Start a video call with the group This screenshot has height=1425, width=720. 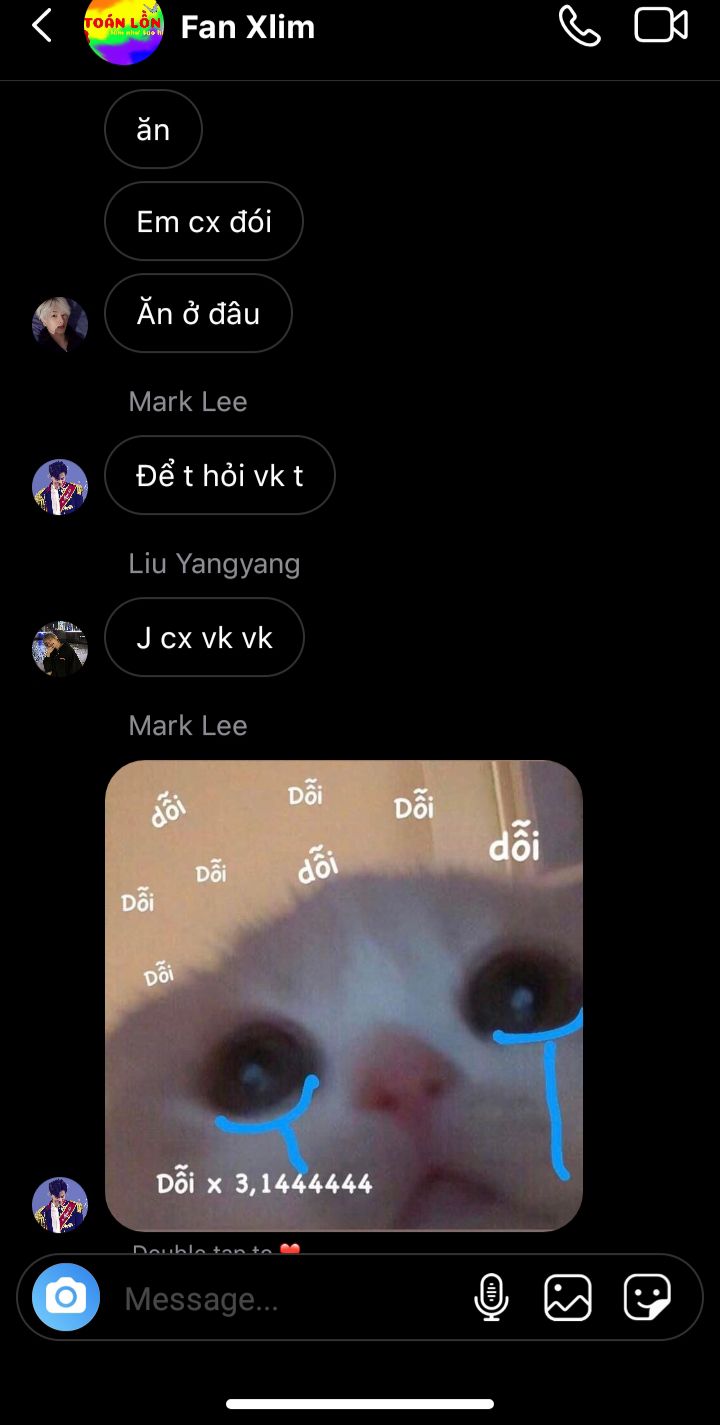661,27
